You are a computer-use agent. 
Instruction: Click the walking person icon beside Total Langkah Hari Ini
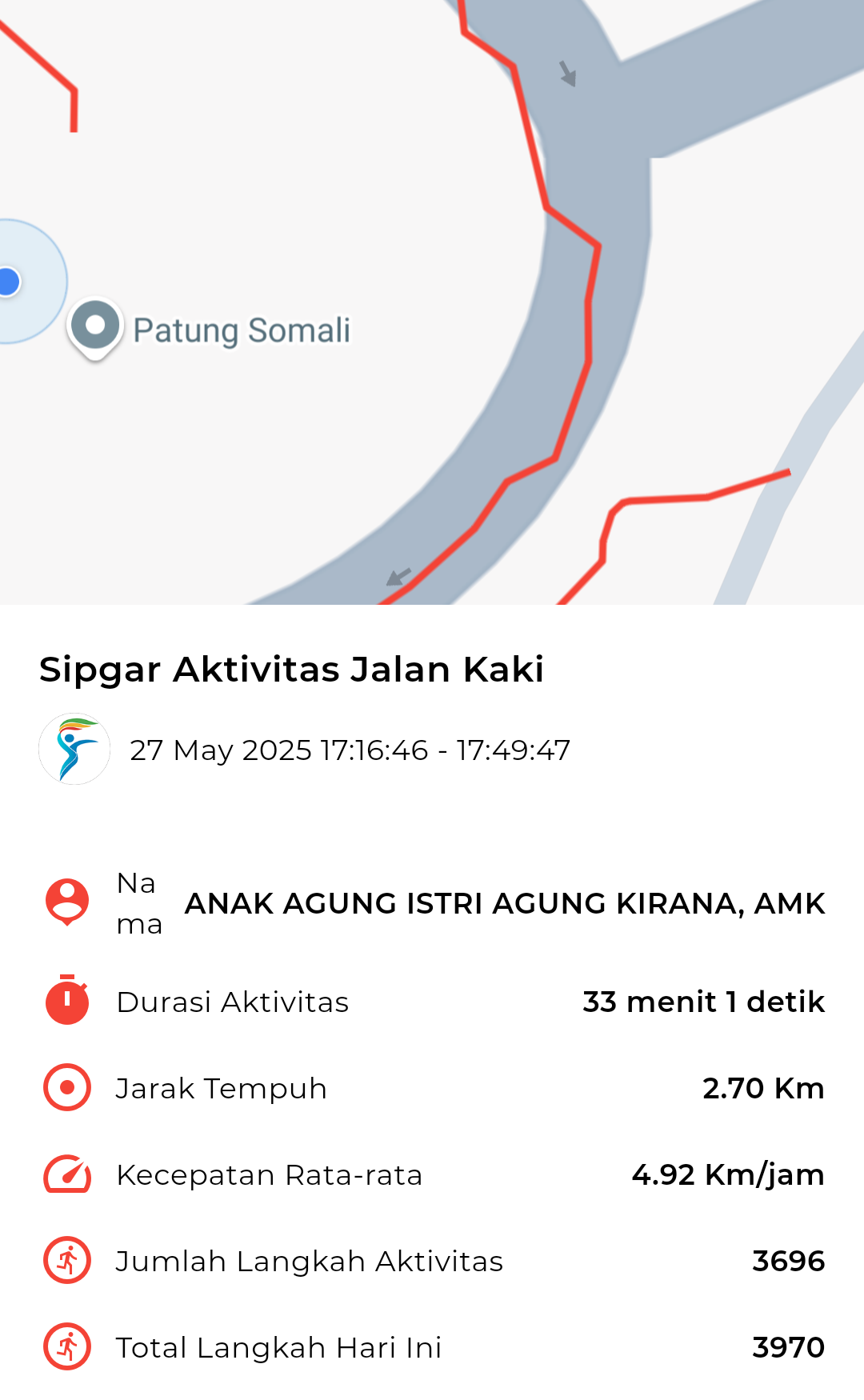pos(66,1347)
